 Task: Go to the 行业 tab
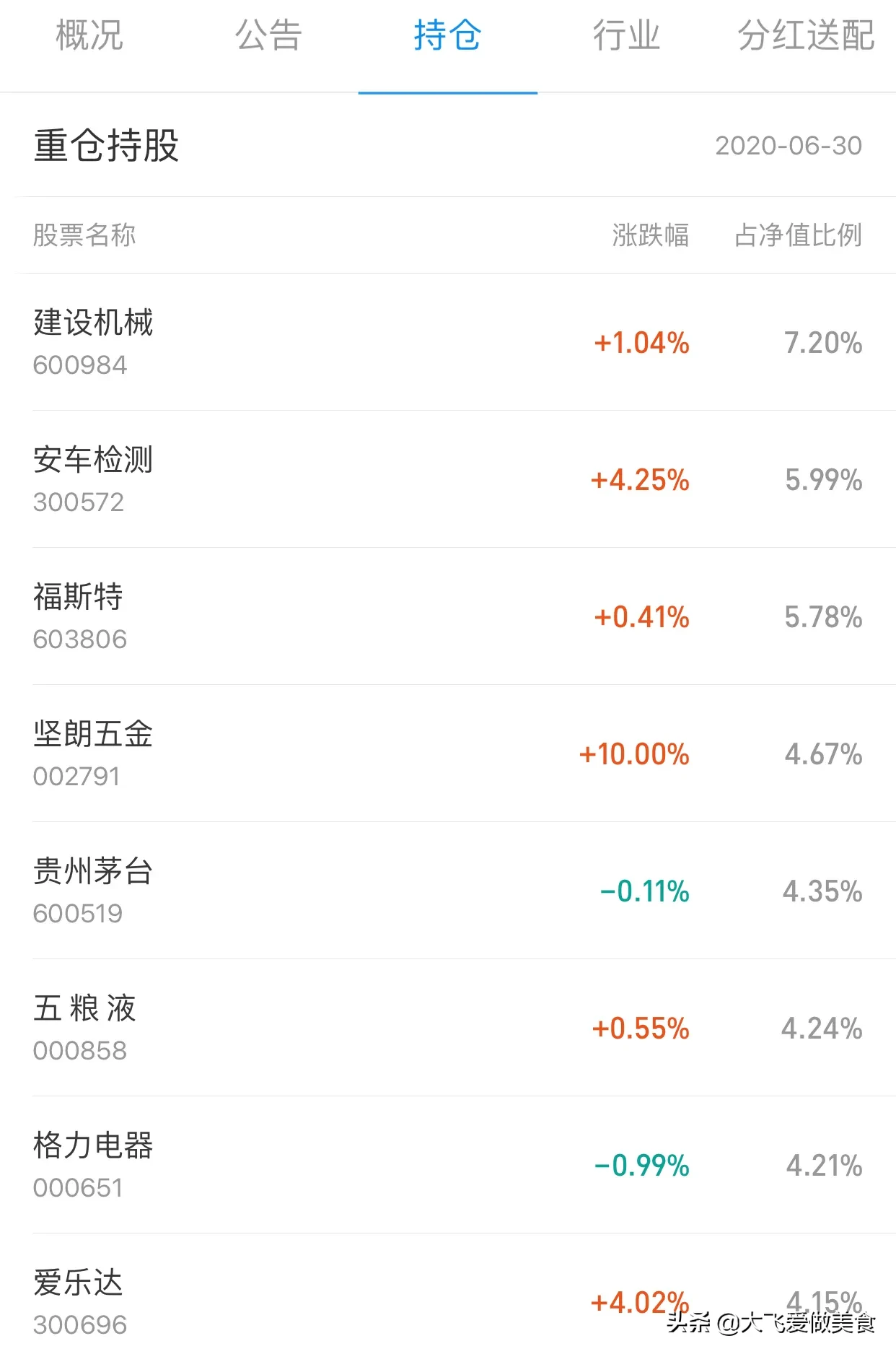pyautogui.click(x=626, y=36)
